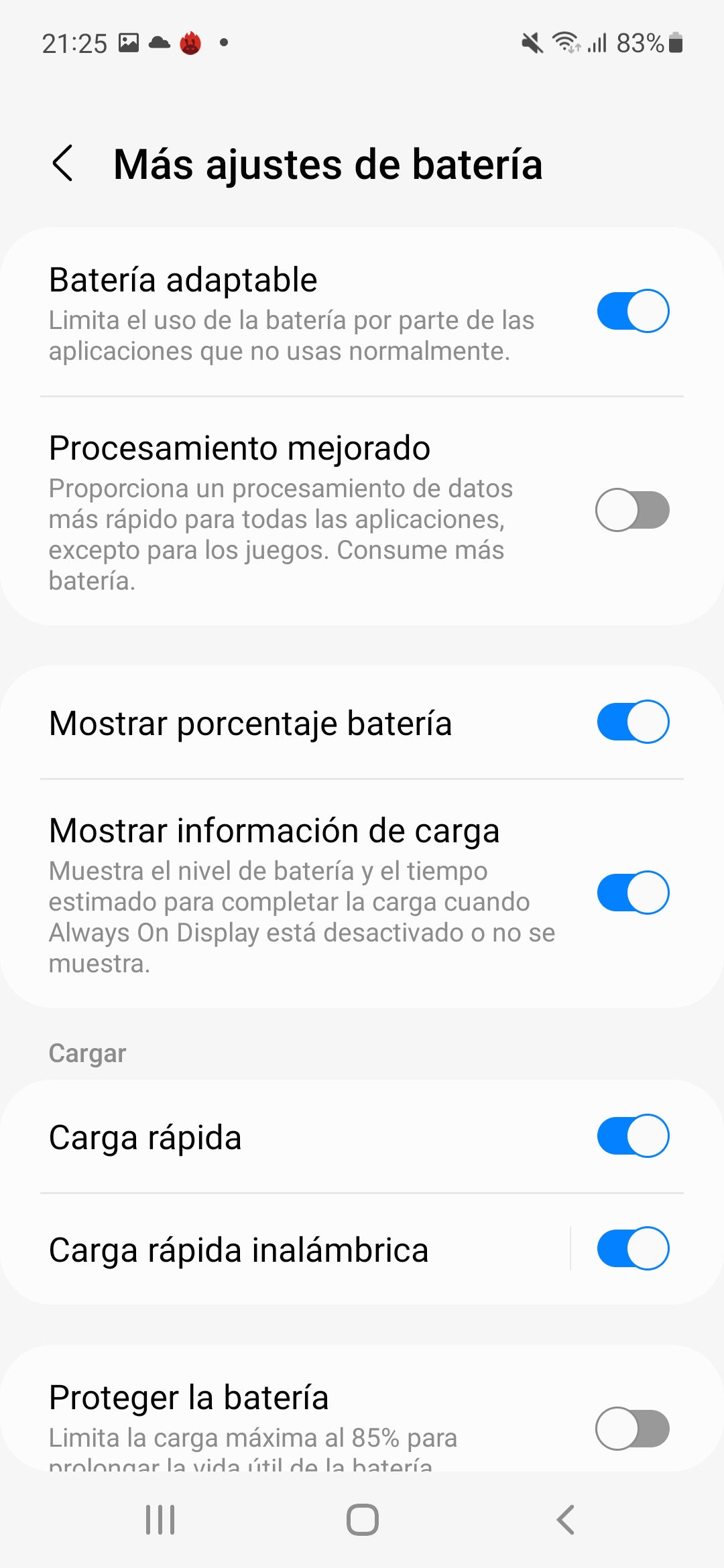
Task: Disable the Carga rápida inalámbrica switch
Action: [x=633, y=1248]
